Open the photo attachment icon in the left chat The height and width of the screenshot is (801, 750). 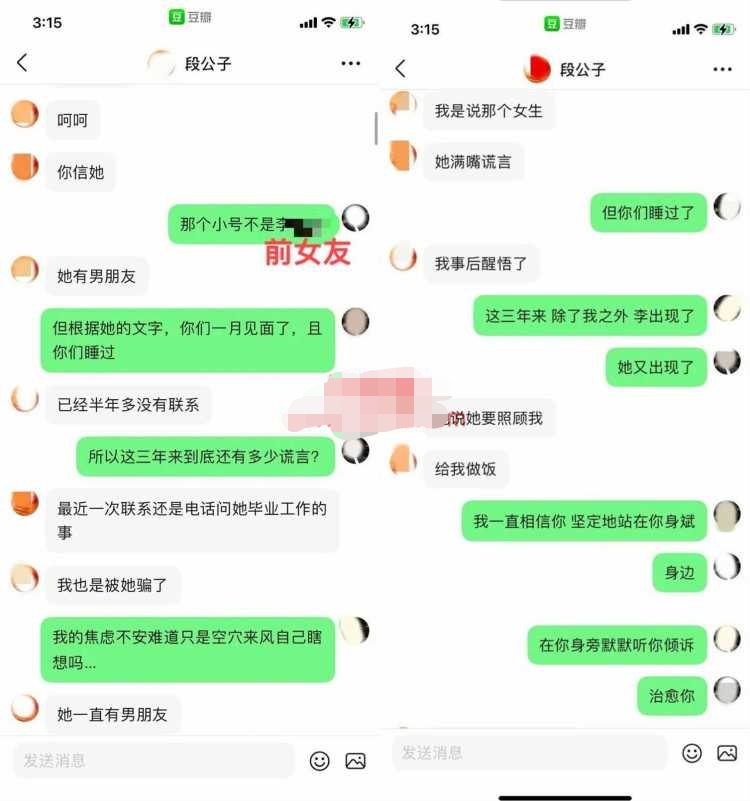(x=354, y=761)
